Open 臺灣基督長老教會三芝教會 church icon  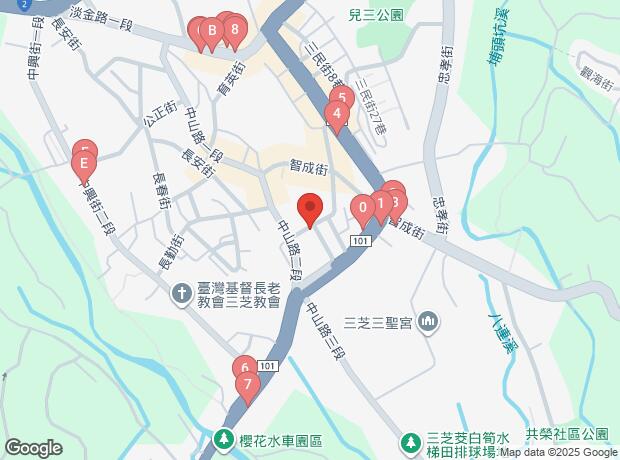pos(182,292)
